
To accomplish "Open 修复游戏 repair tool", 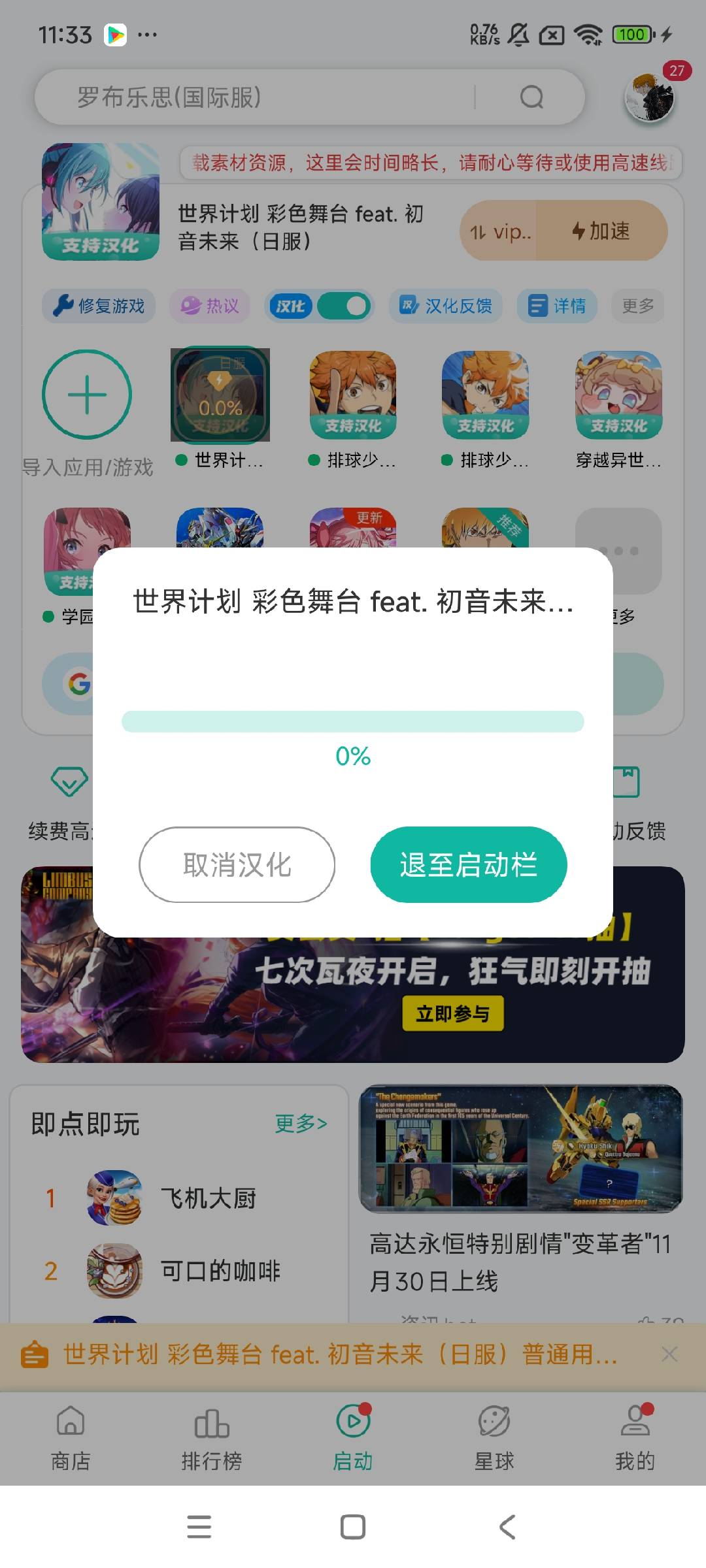I will click(99, 306).
